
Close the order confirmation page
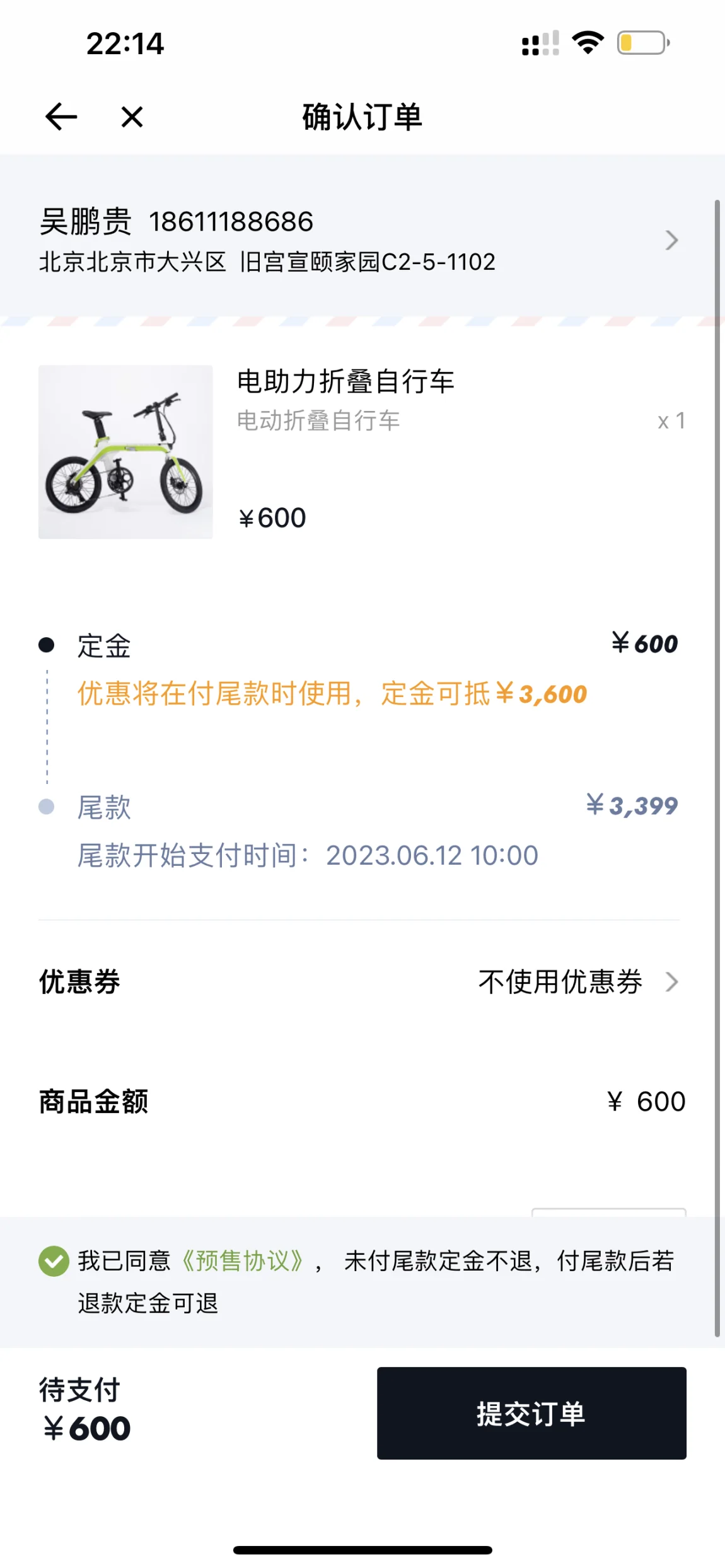pos(132,117)
